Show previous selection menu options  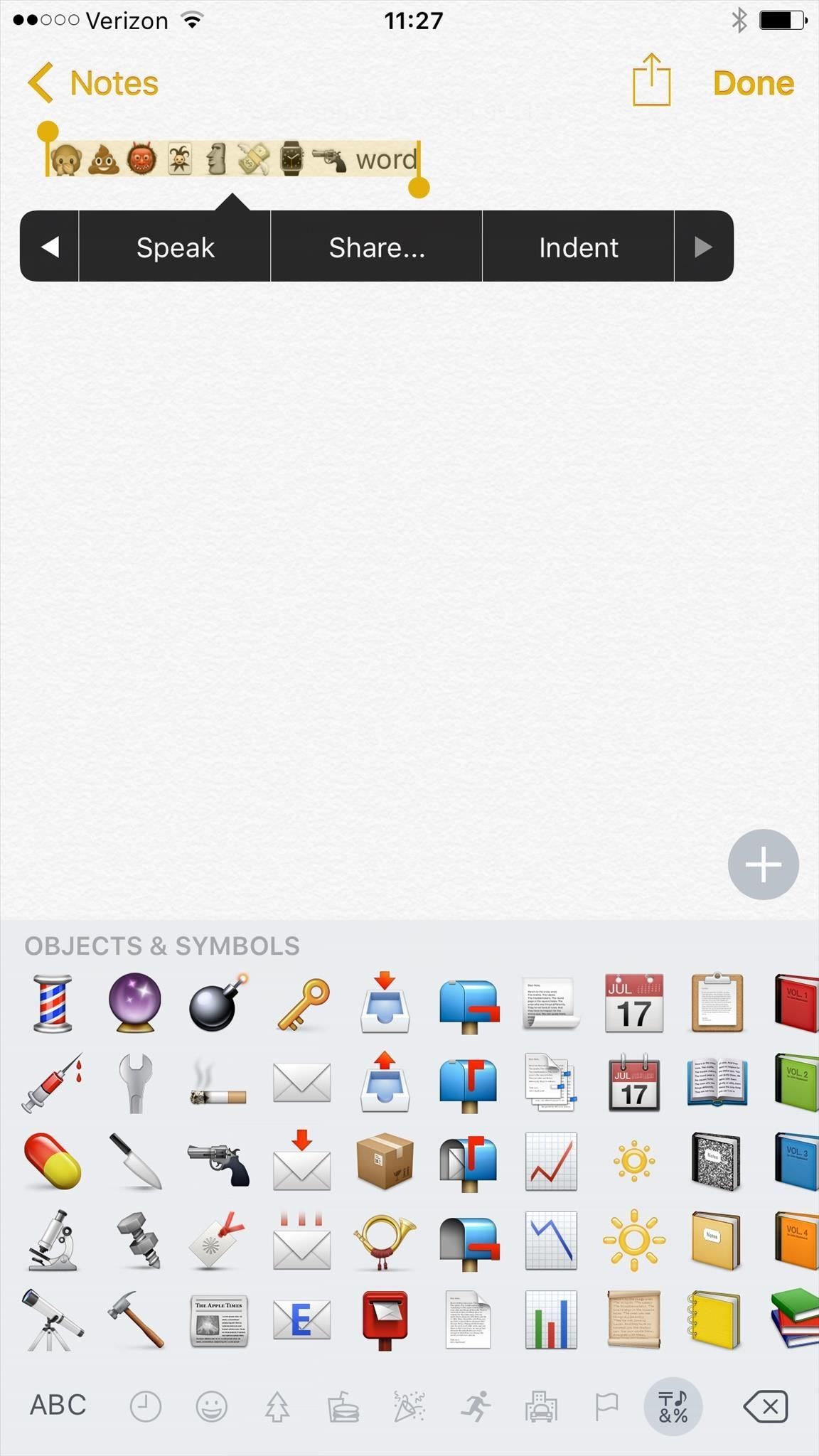click(x=50, y=247)
